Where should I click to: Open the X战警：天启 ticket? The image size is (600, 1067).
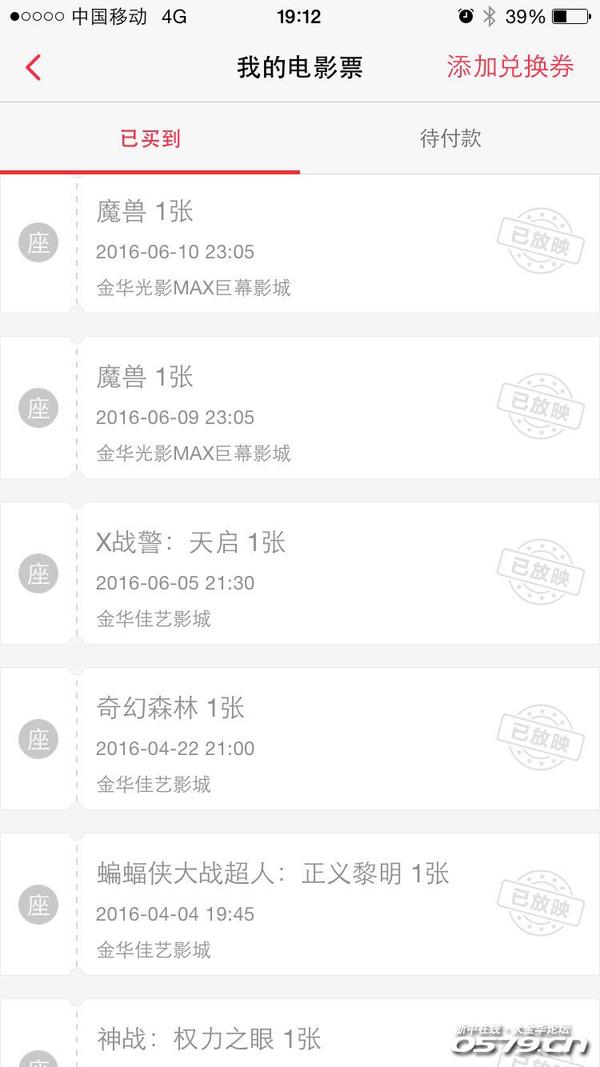coord(300,573)
